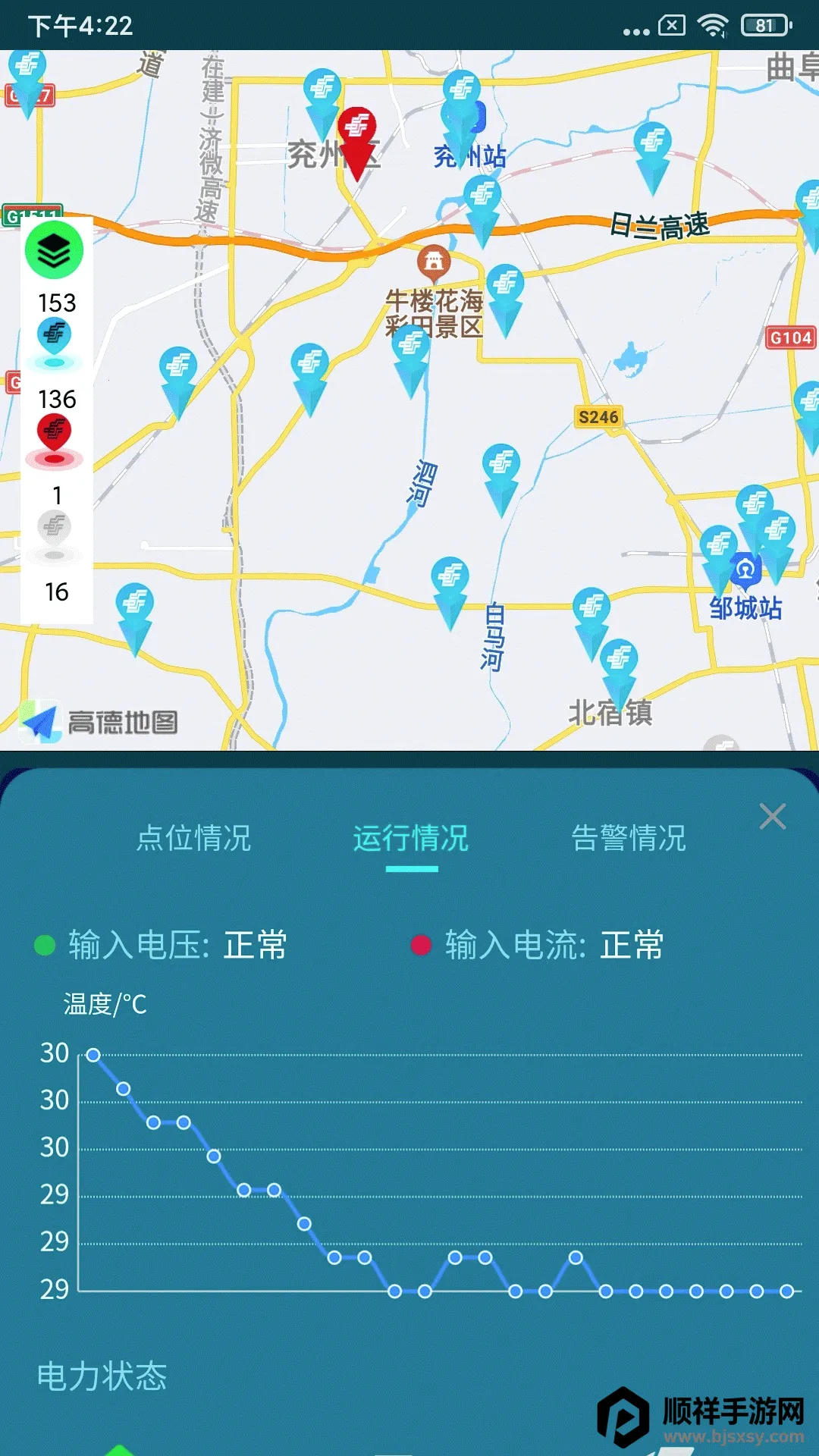The image size is (819, 1456).
Task: Switch to the 点位情况 tab
Action: click(193, 838)
